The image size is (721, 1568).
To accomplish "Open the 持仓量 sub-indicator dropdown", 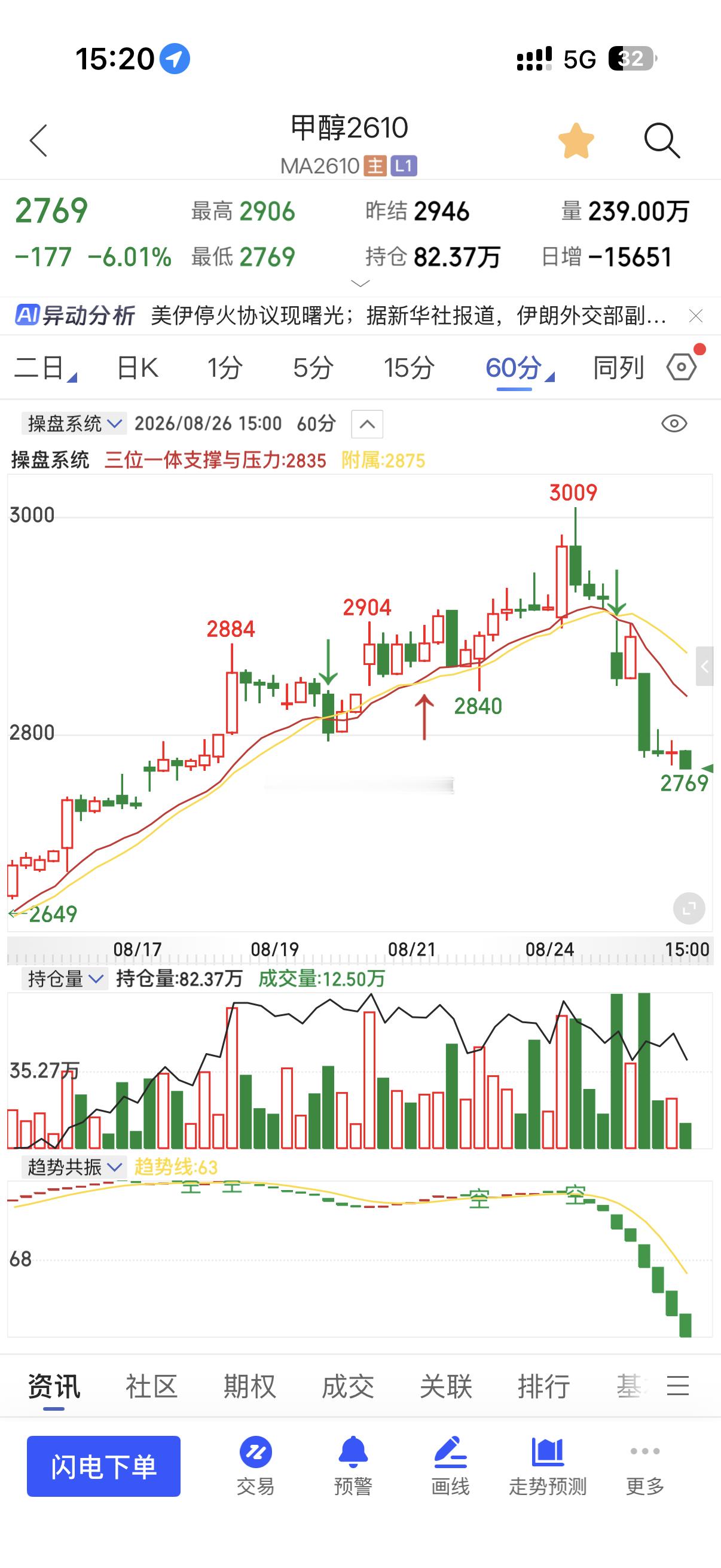I will (65, 979).
